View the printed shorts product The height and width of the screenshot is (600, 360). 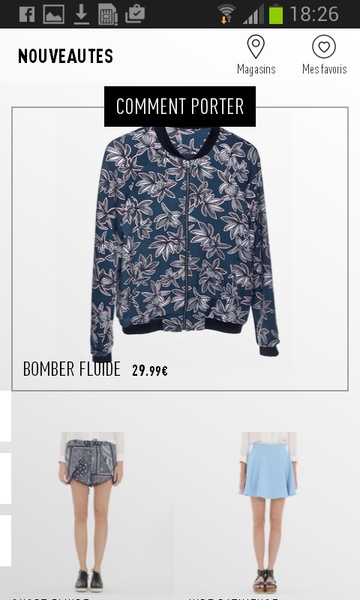tap(91, 513)
